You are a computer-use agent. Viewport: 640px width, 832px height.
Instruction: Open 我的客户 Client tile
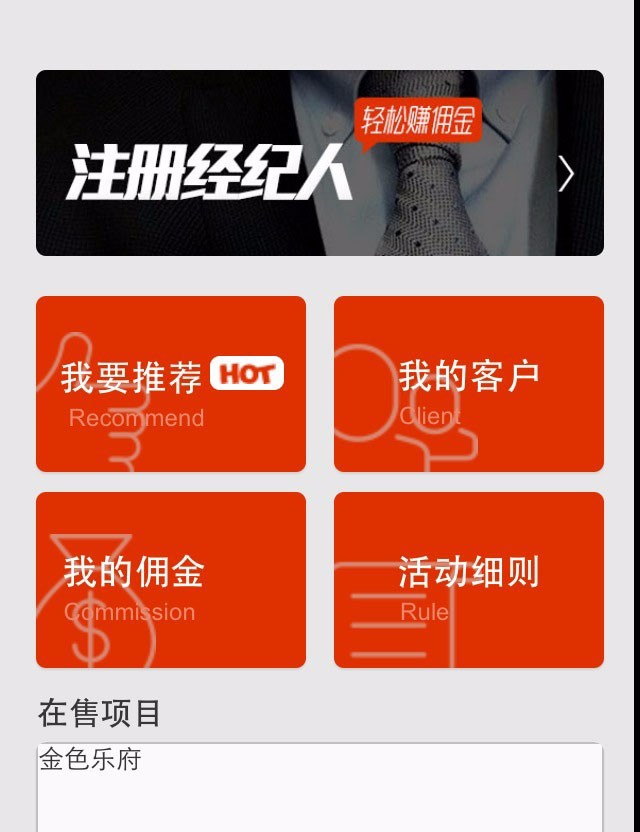(469, 384)
